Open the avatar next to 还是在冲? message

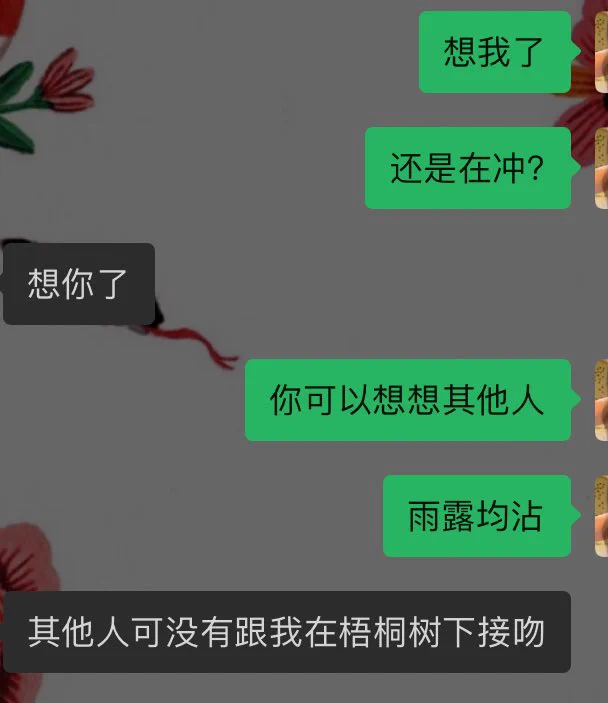pyautogui.click(x=601, y=168)
